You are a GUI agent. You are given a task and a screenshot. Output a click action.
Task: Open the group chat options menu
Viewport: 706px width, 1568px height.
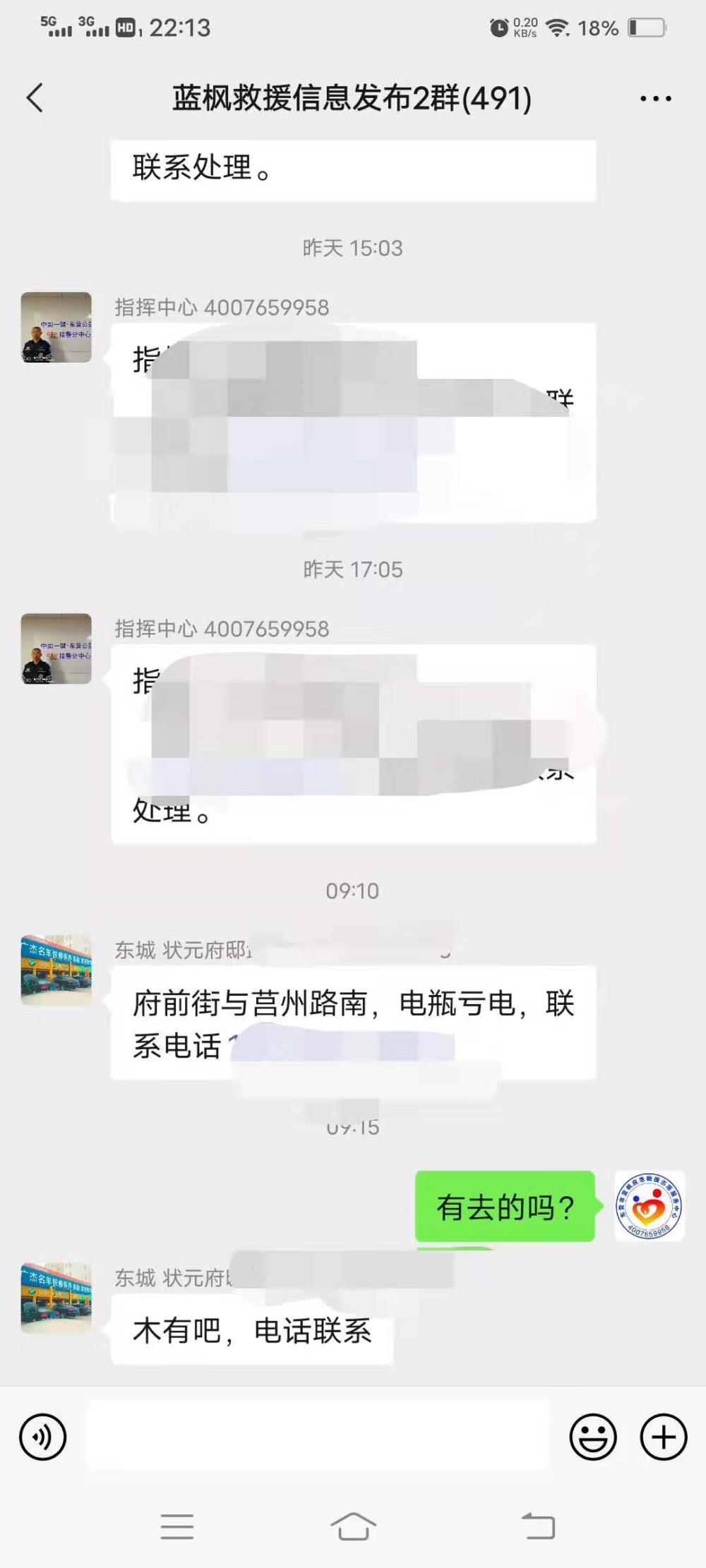point(655,99)
